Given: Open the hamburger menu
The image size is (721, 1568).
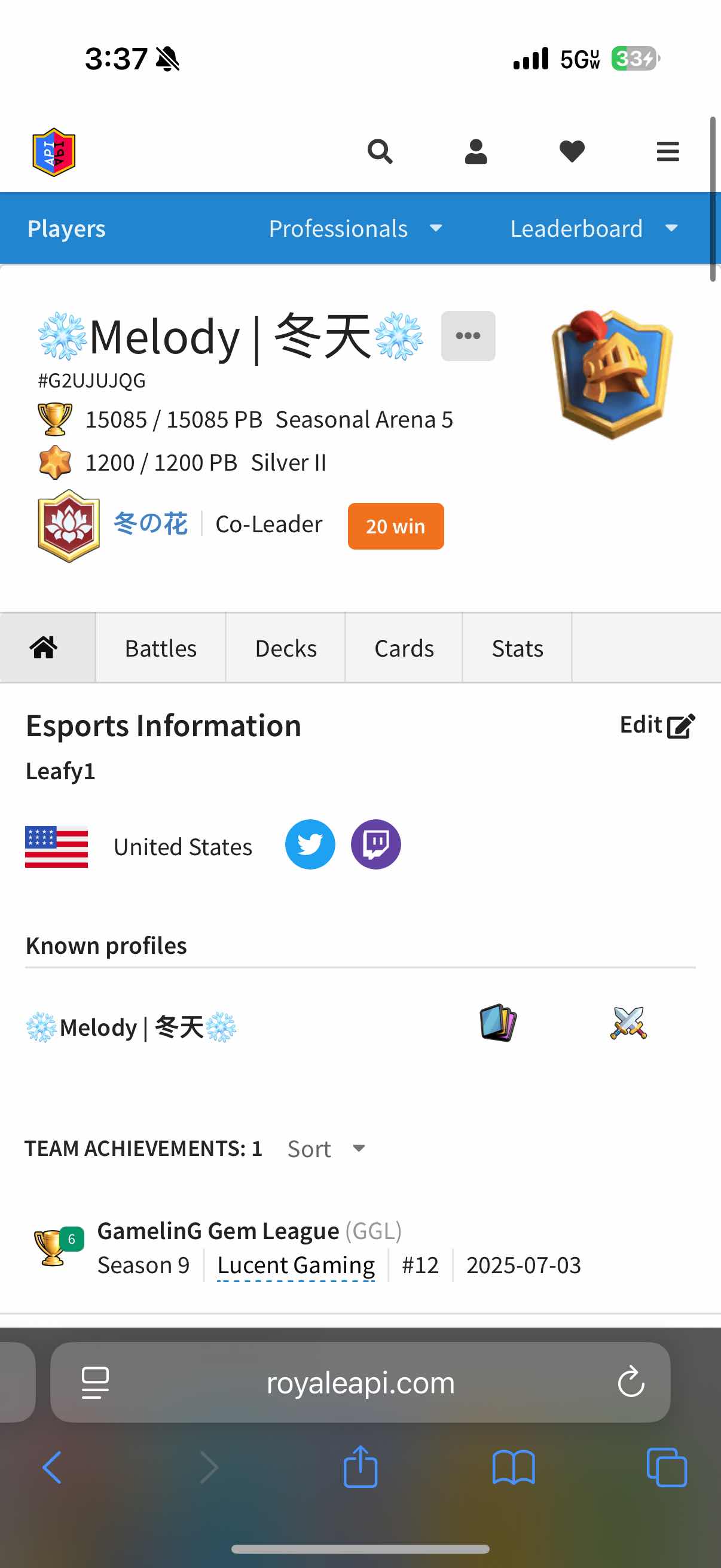Looking at the screenshot, I should pyautogui.click(x=667, y=151).
